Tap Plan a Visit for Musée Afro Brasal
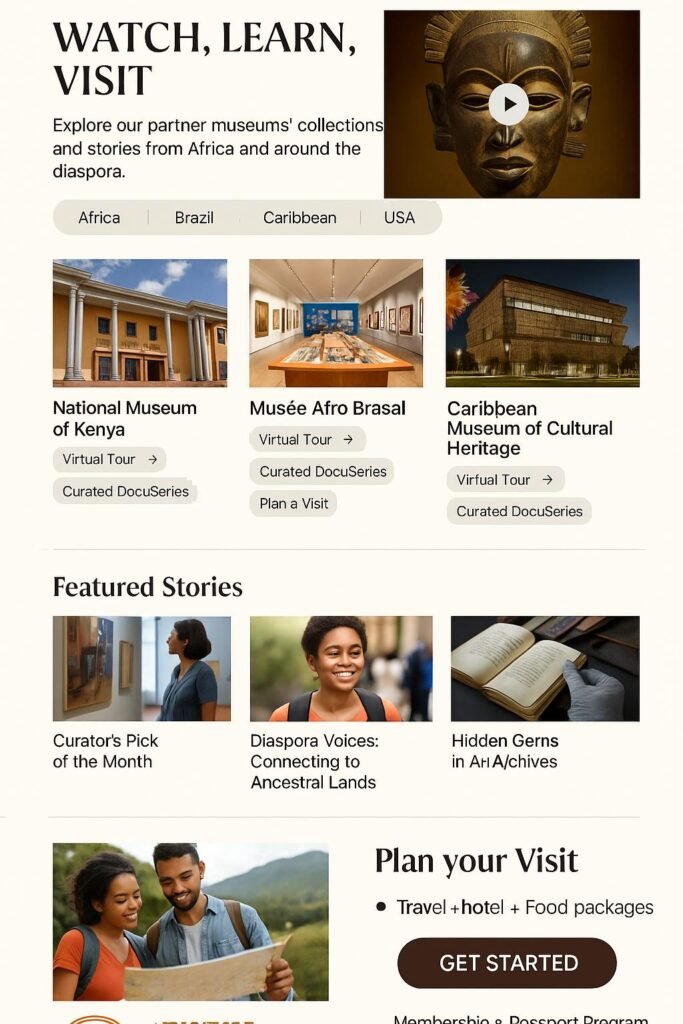 point(293,503)
